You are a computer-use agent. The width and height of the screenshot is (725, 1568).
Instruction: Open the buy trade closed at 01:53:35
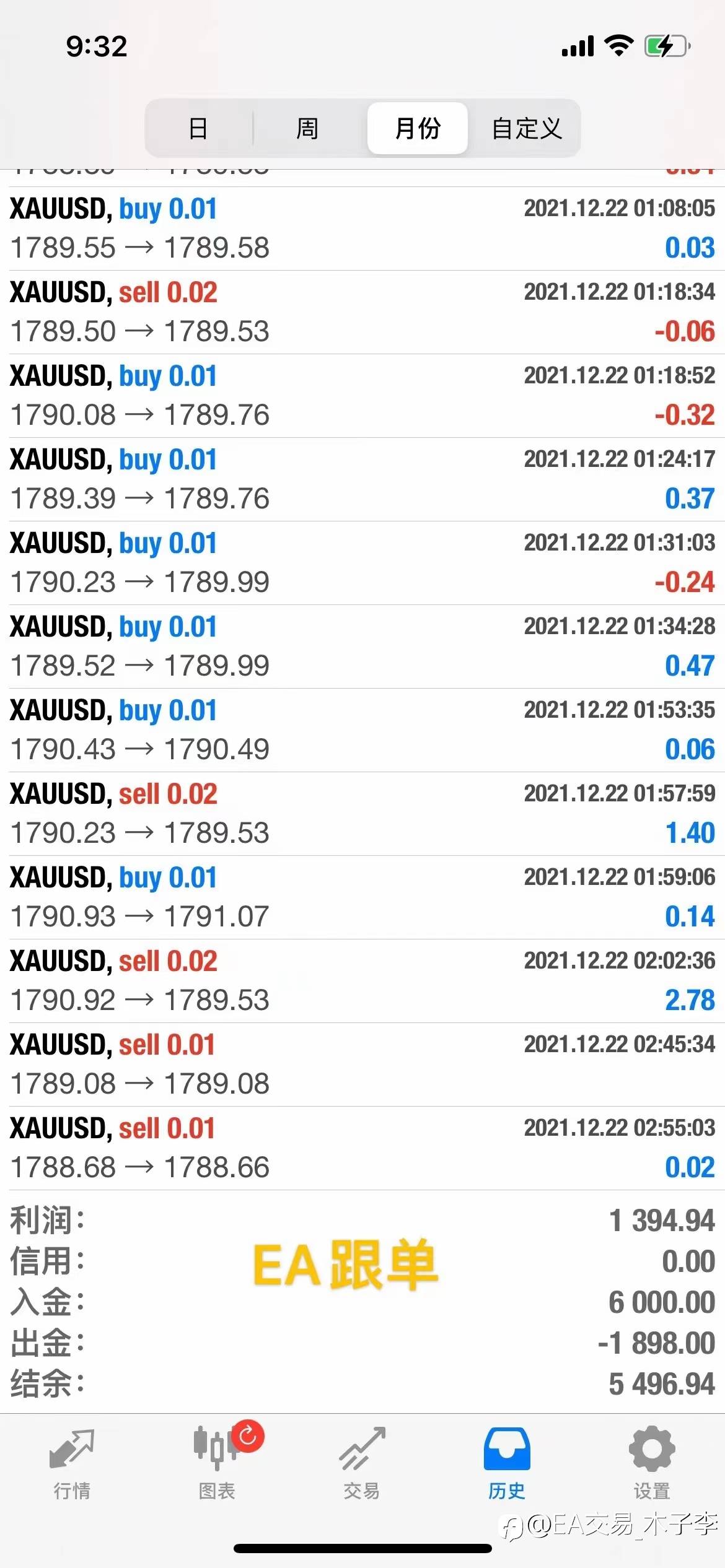[x=362, y=730]
